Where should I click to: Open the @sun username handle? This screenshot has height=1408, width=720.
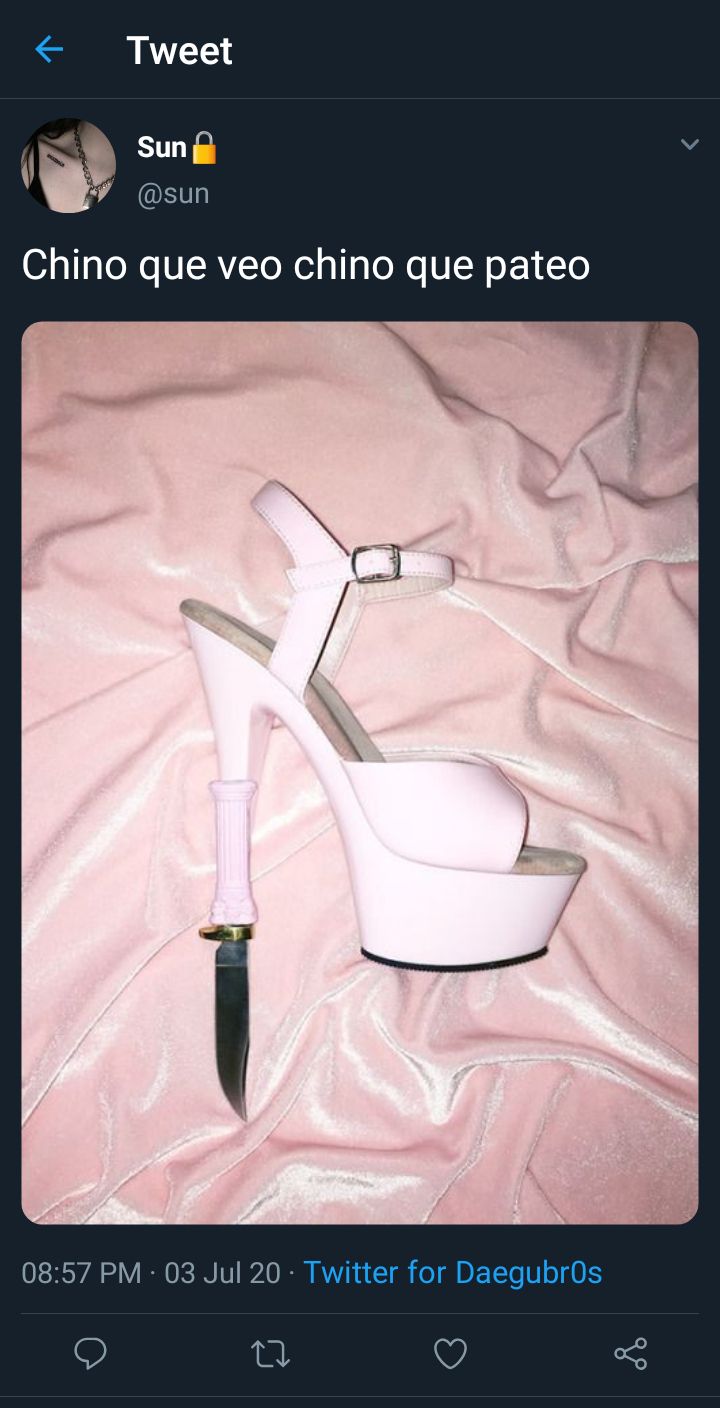[x=173, y=193]
